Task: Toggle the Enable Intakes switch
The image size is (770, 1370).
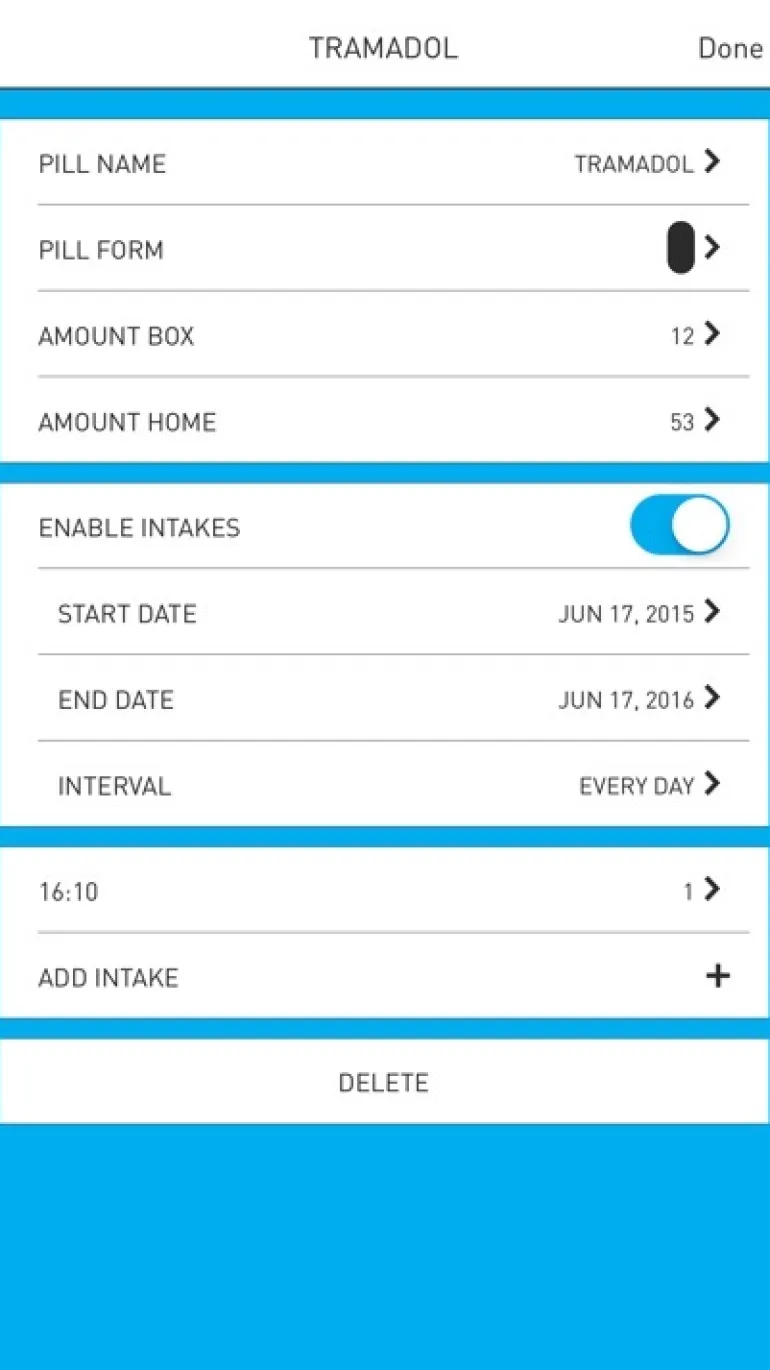Action: [679, 526]
